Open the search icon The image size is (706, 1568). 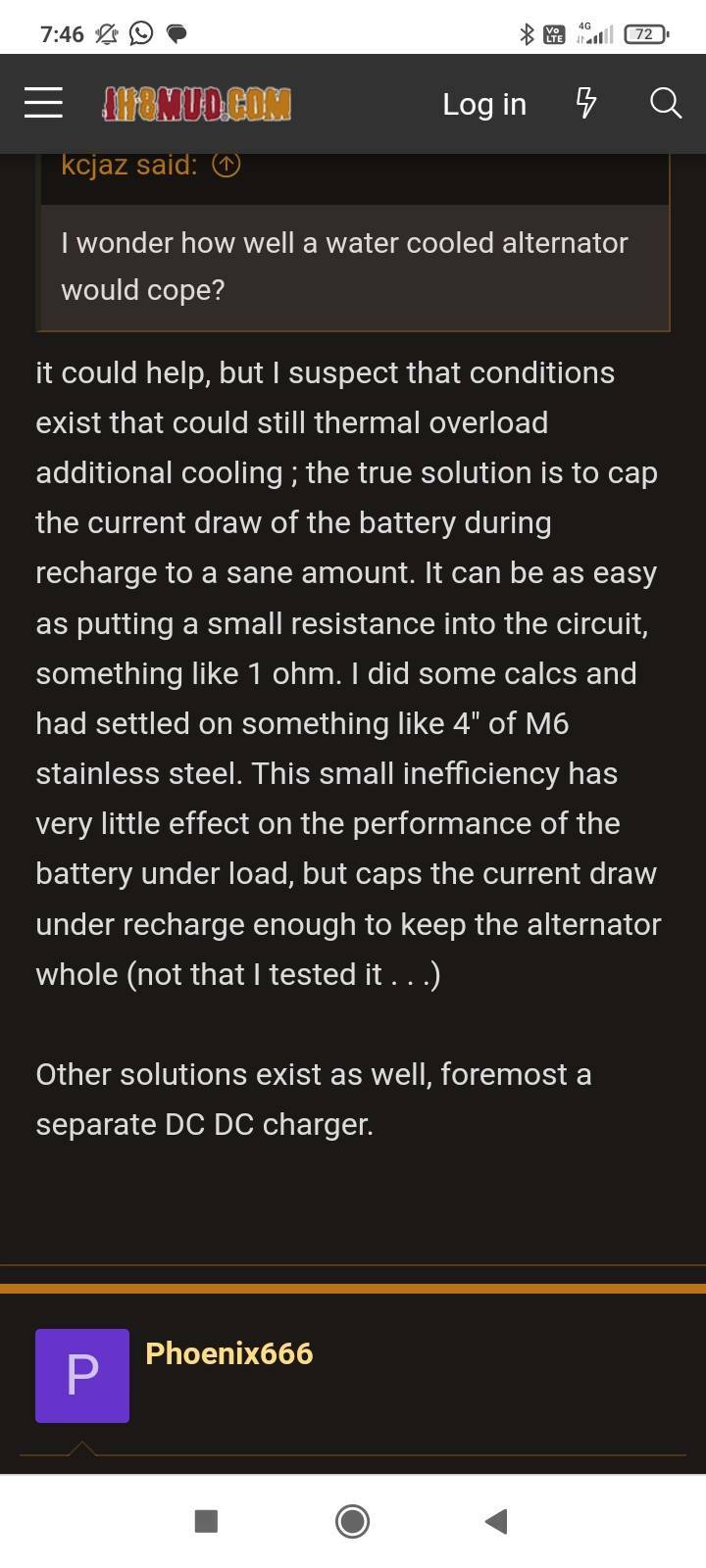click(x=666, y=103)
